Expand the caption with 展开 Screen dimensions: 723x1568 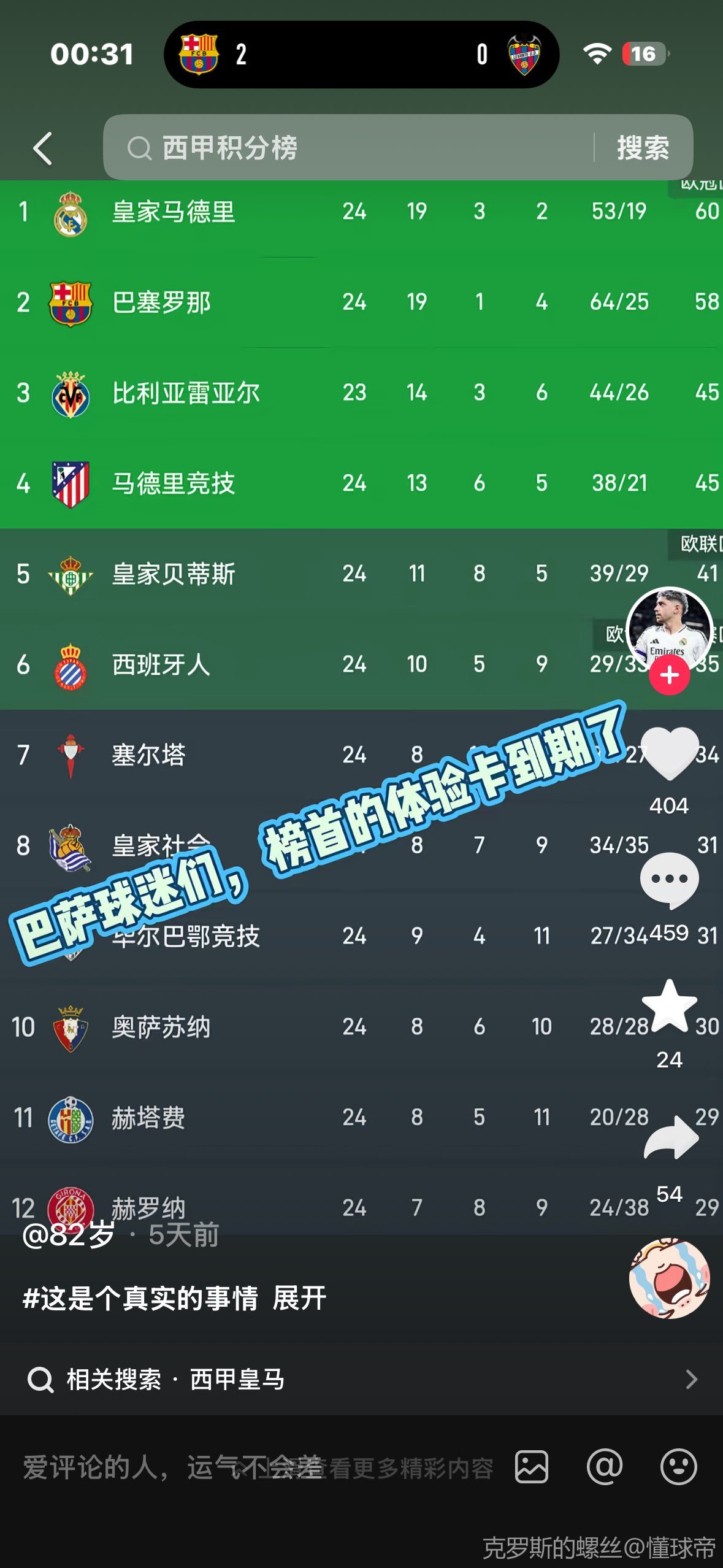point(299,1299)
